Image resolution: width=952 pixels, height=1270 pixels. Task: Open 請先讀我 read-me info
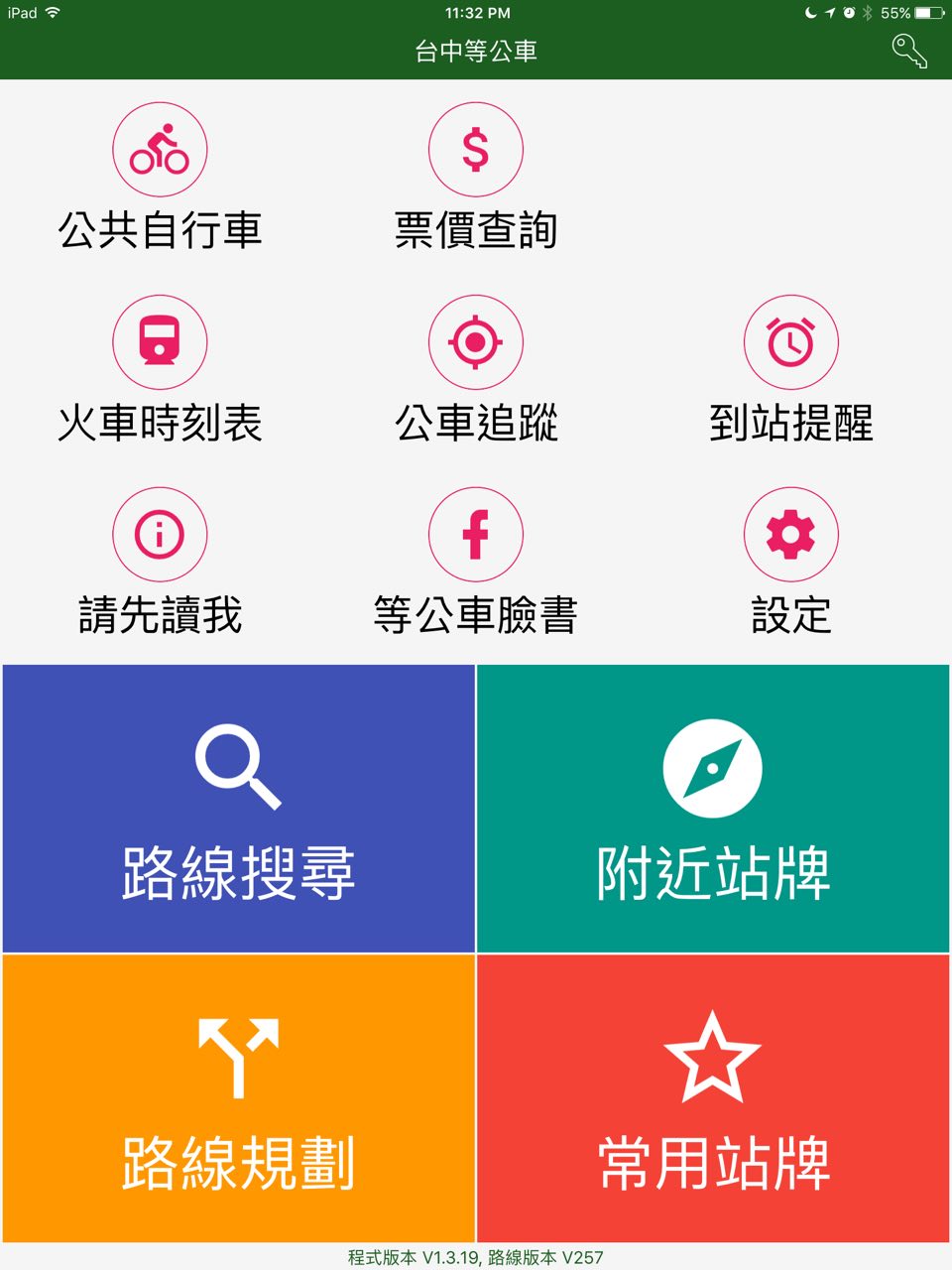pyautogui.click(x=160, y=536)
